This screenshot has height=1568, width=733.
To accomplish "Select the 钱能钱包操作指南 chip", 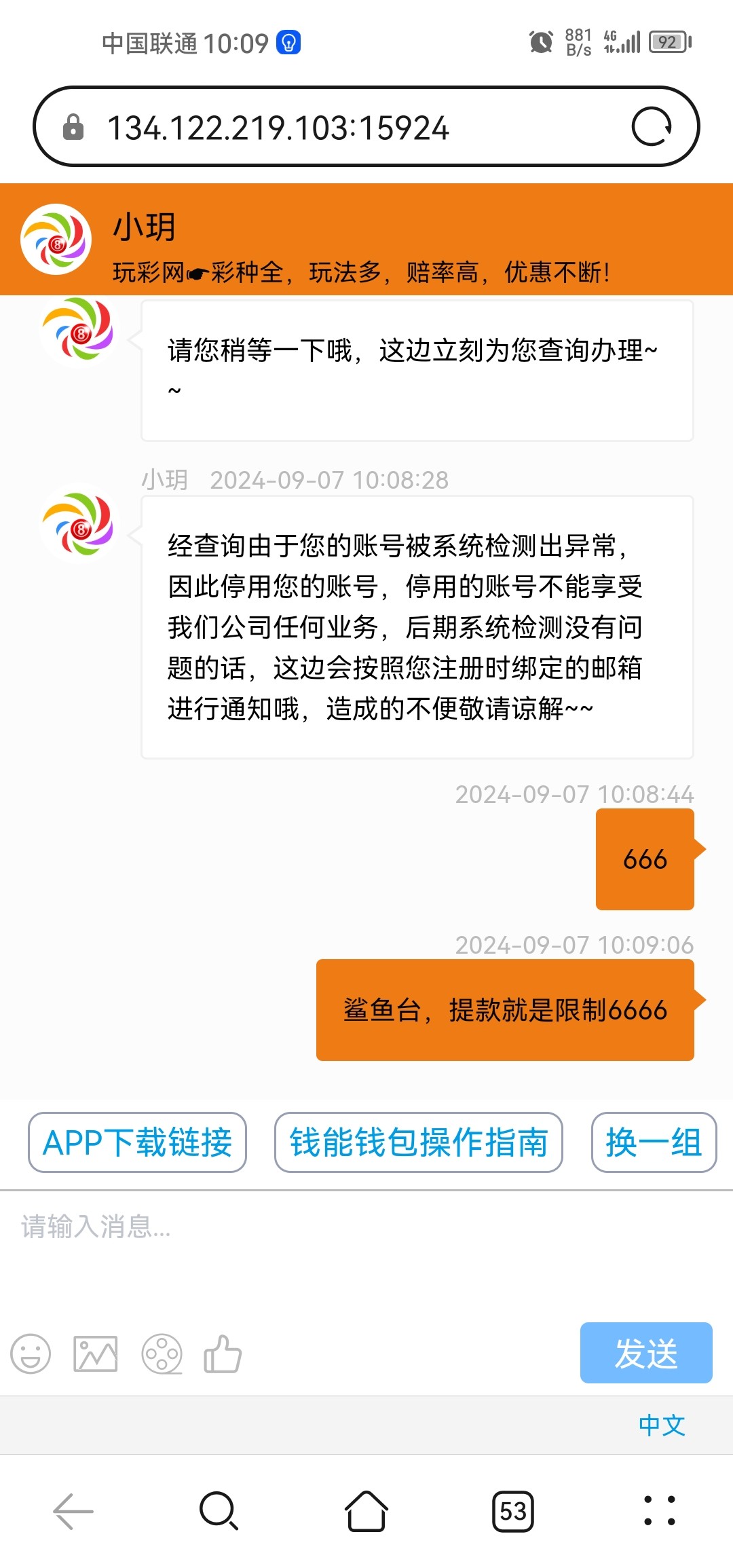I will click(418, 1142).
